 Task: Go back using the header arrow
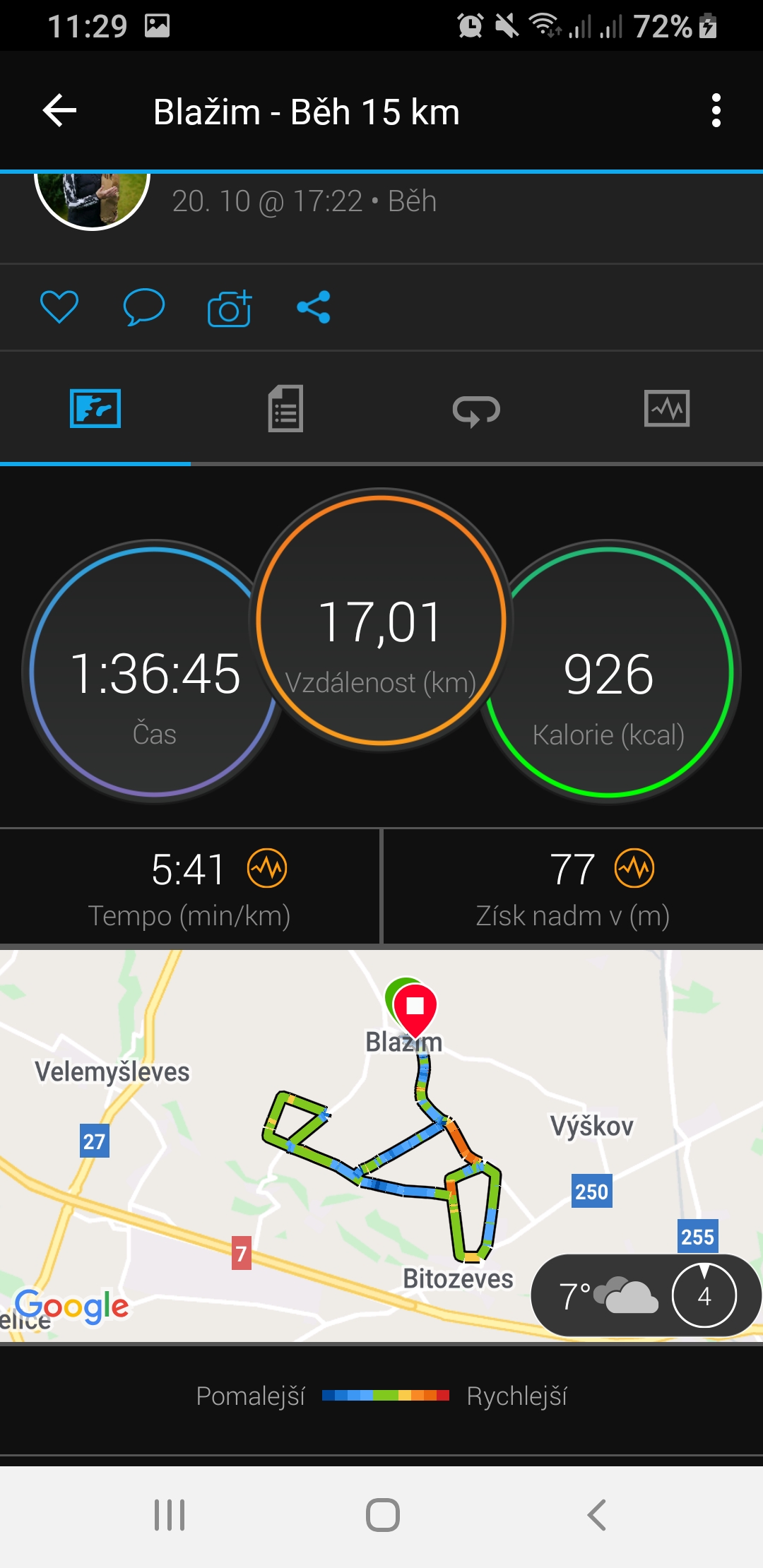pos(59,111)
